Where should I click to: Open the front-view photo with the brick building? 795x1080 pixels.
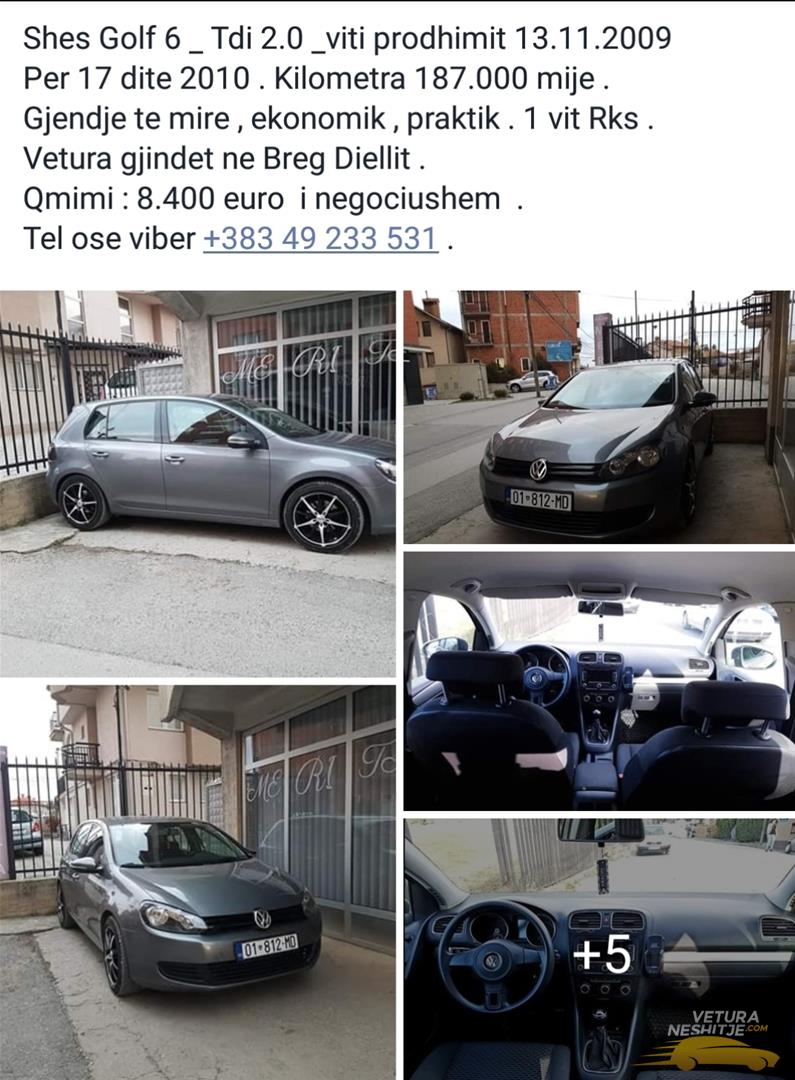click(x=598, y=417)
